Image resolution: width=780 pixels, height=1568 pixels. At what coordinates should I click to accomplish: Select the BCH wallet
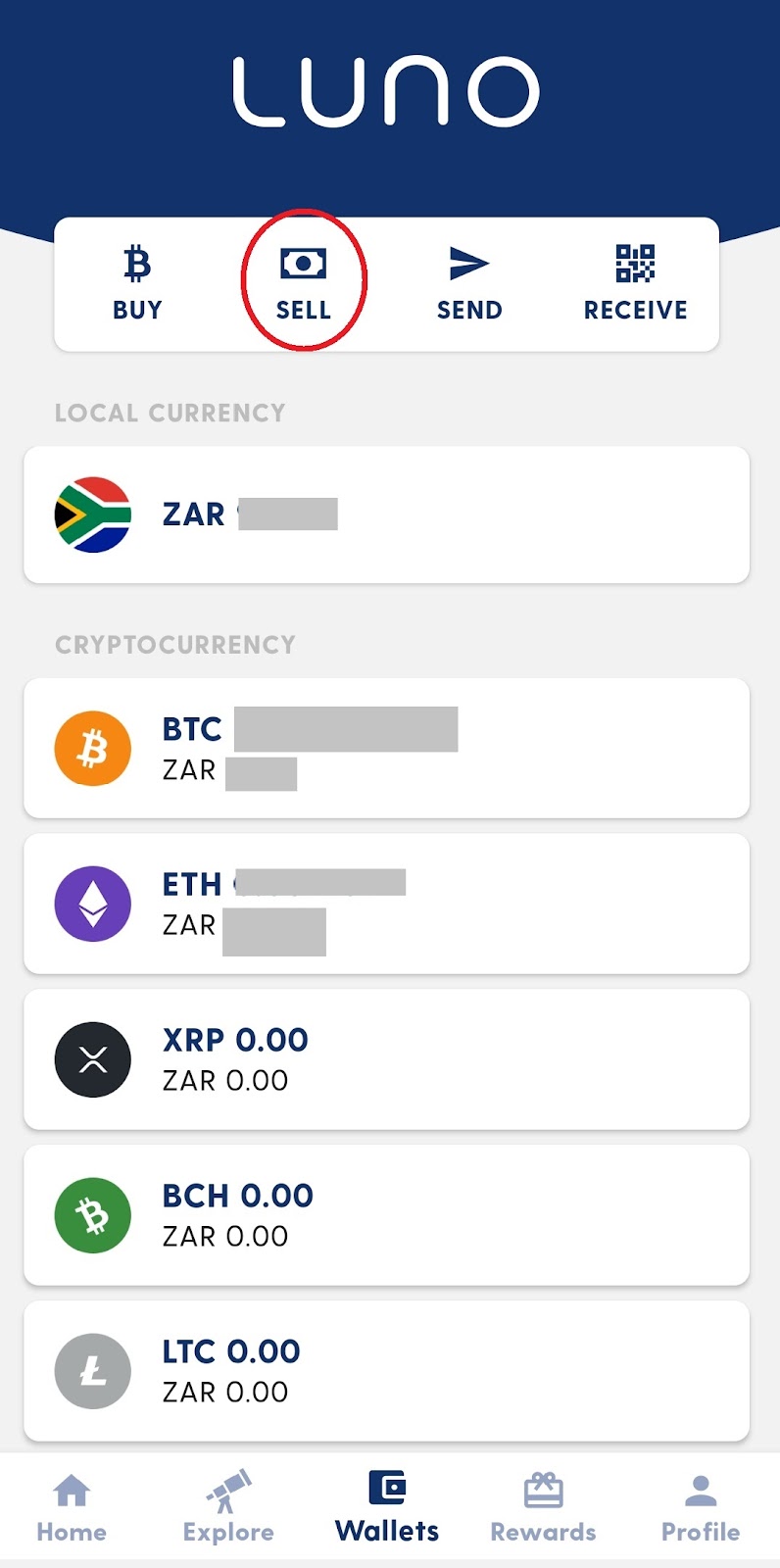click(x=386, y=1215)
